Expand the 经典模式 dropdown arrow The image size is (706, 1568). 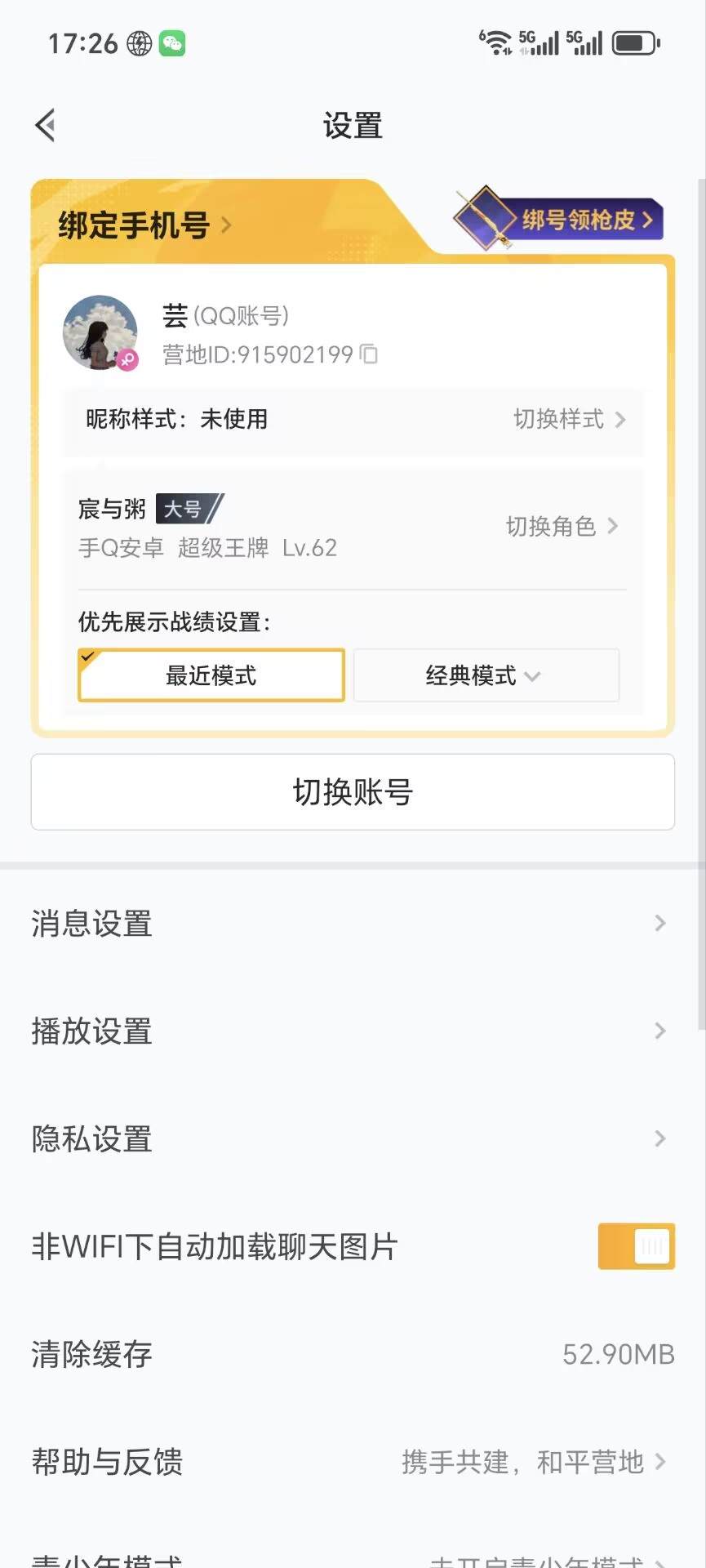pyautogui.click(x=534, y=677)
